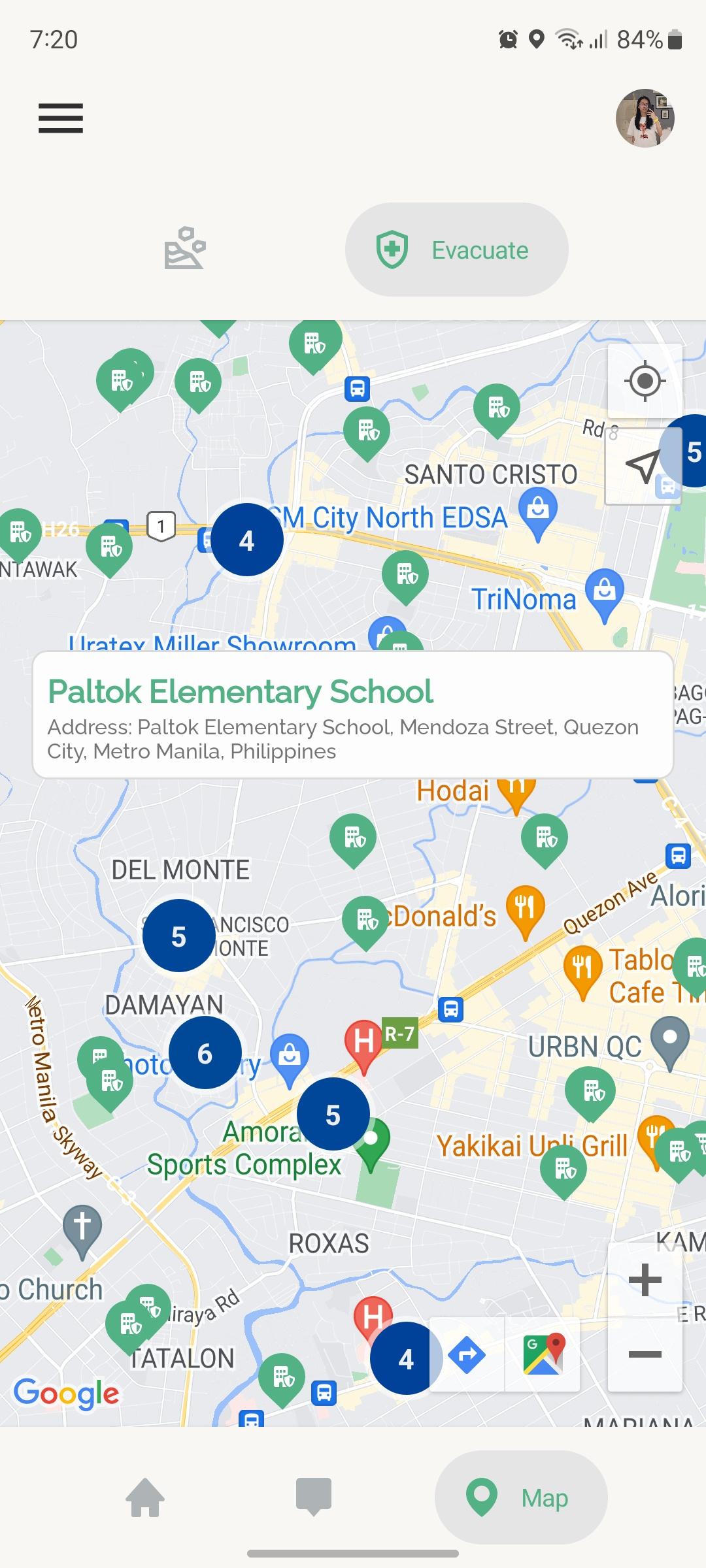
Task: Expand the cluster of 4 near SM City North EDSA
Action: tap(246, 540)
